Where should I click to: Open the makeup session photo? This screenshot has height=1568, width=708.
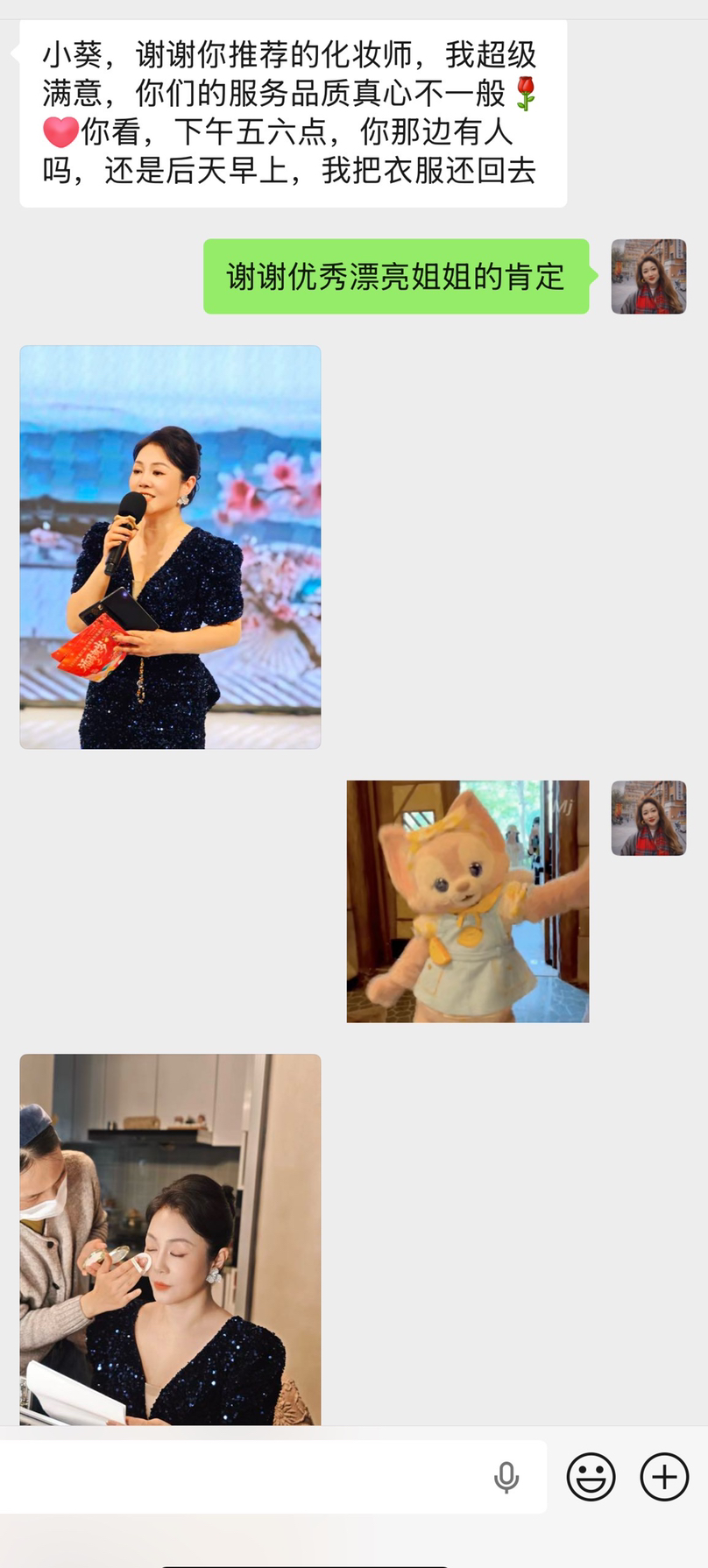170,1239
